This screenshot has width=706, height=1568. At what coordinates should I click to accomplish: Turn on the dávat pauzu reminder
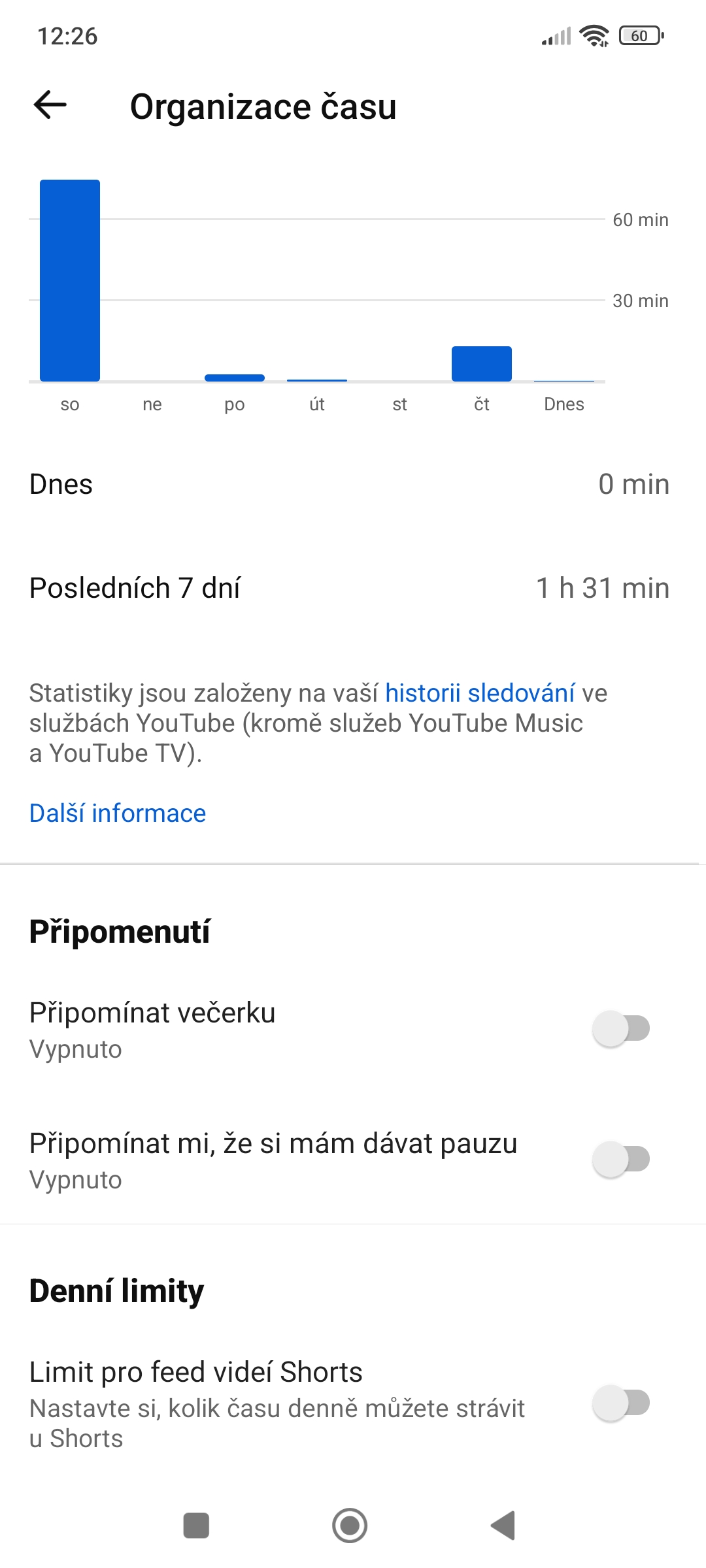click(620, 1159)
